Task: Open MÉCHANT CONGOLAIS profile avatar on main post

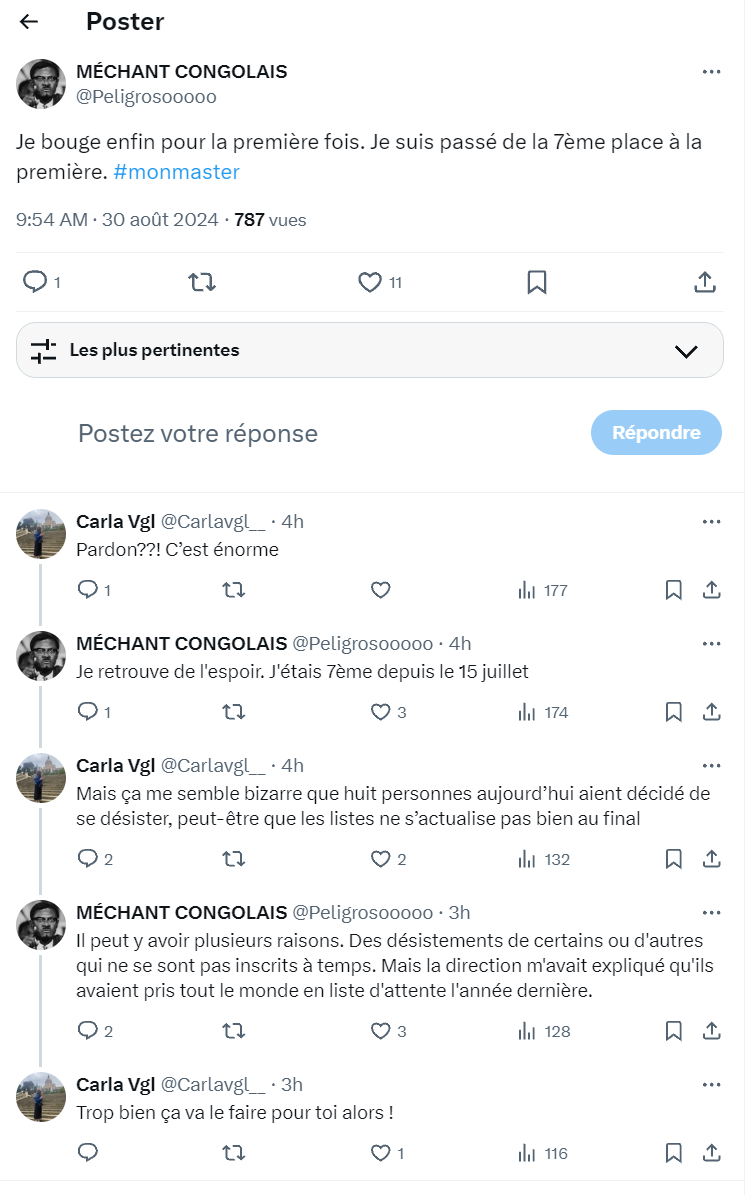Action: coord(41,84)
